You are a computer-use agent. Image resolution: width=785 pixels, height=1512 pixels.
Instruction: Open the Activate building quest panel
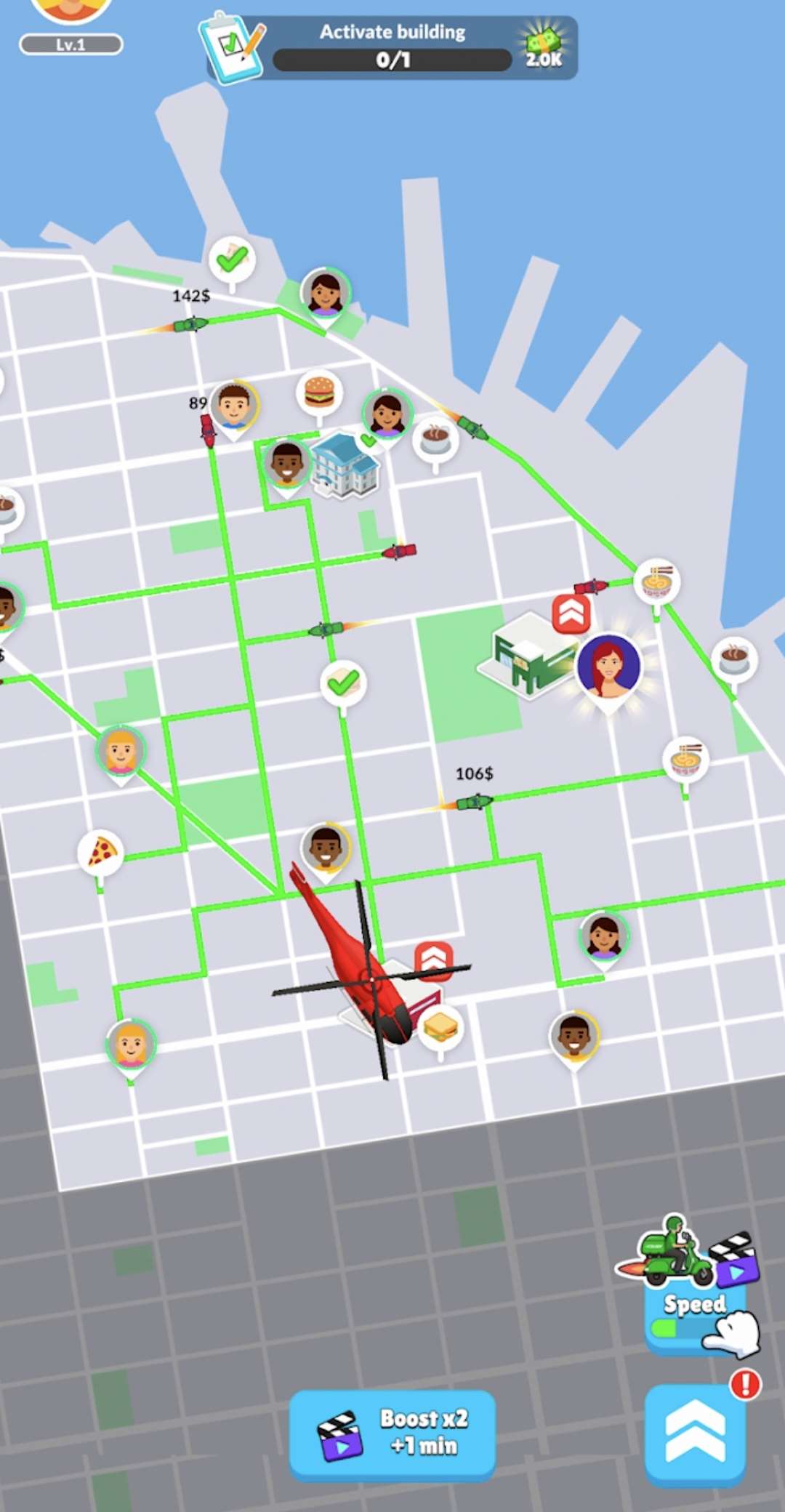click(x=390, y=47)
